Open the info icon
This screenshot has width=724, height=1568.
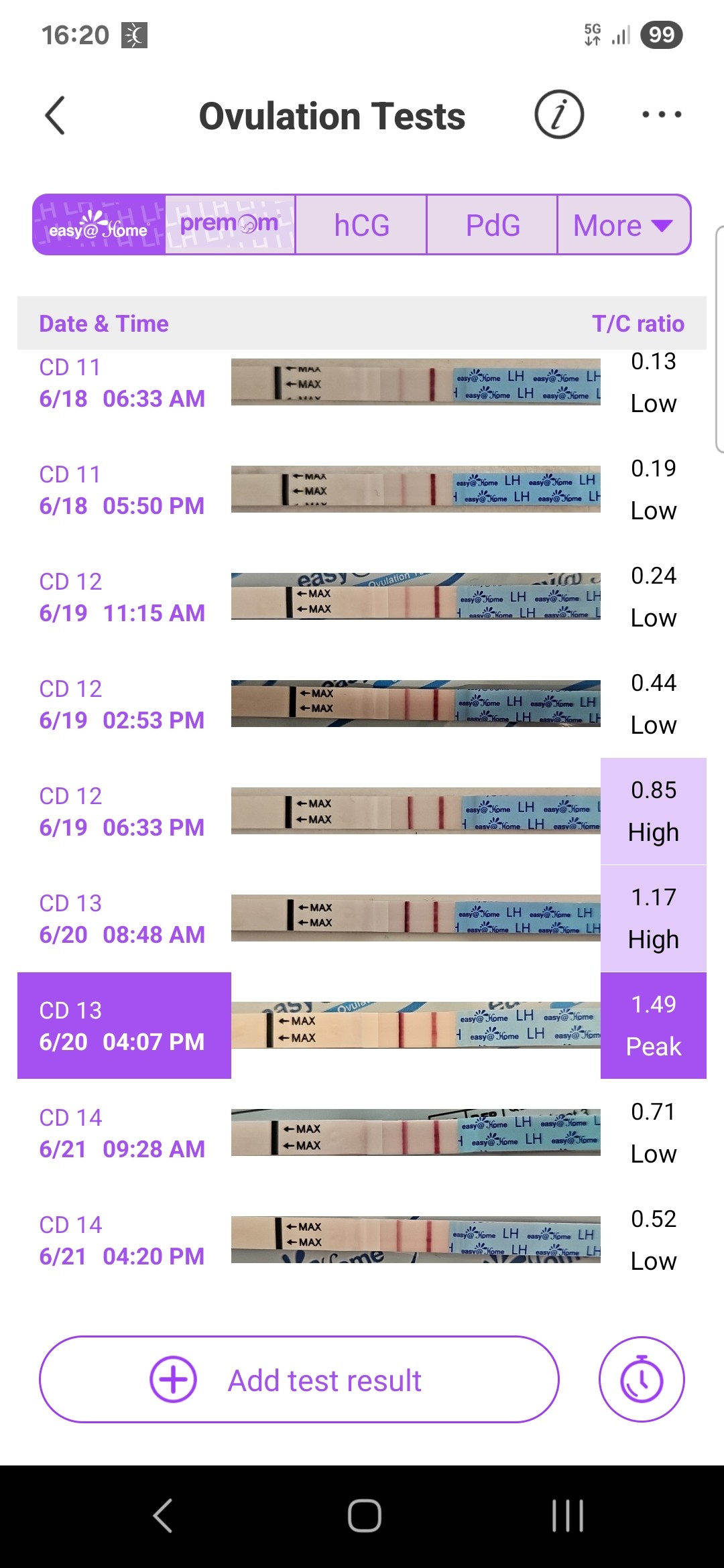pyautogui.click(x=558, y=115)
